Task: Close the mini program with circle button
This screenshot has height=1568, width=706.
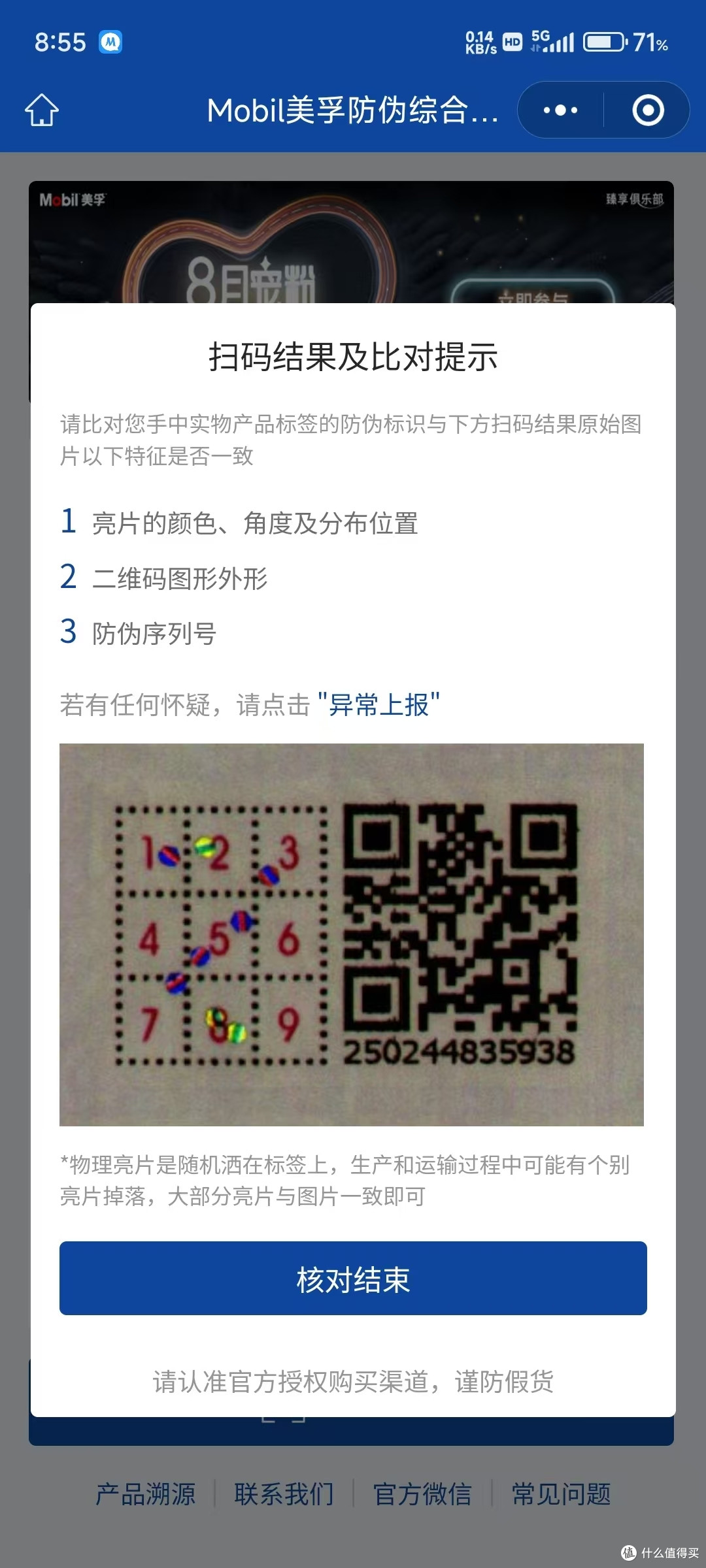Action: click(x=648, y=110)
